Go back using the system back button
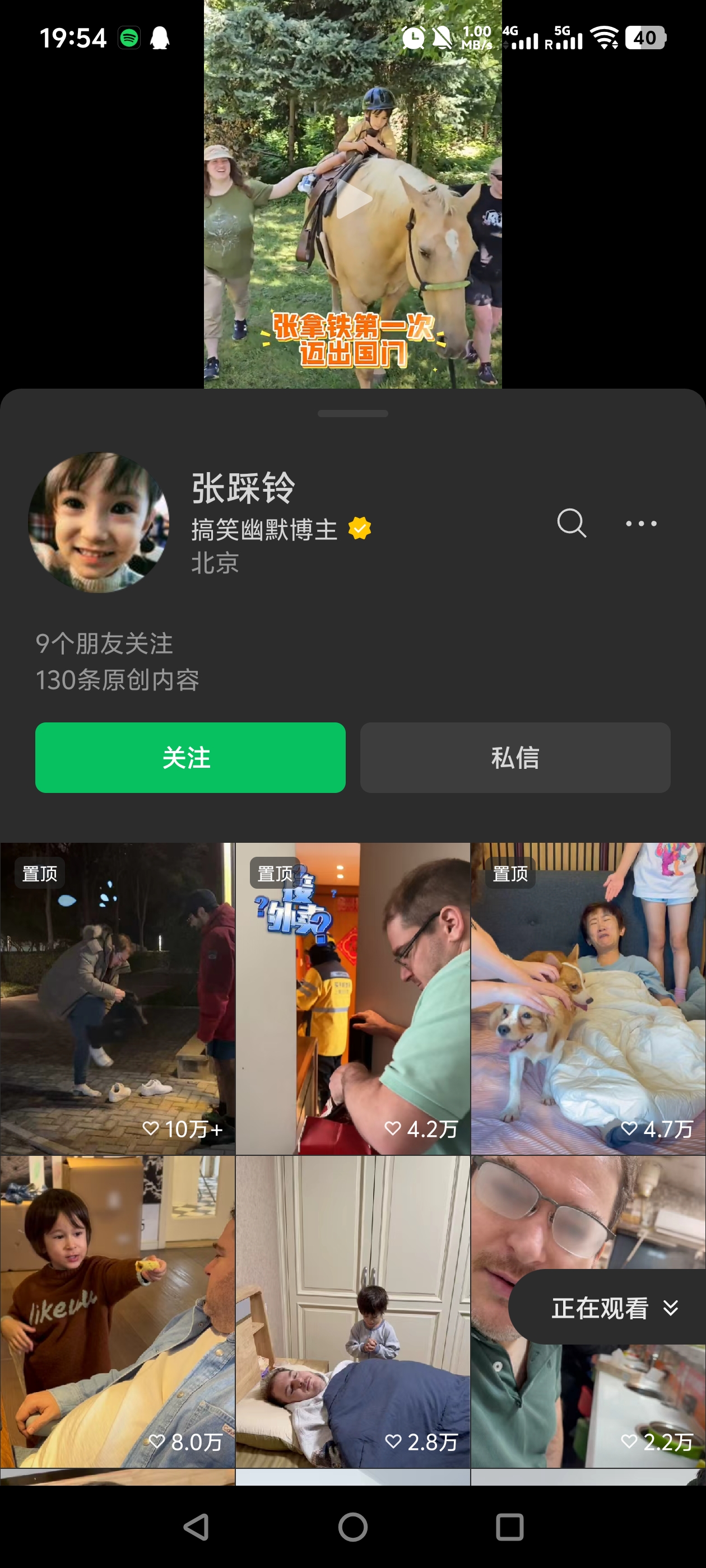This screenshot has width=706, height=1568. point(196,1527)
